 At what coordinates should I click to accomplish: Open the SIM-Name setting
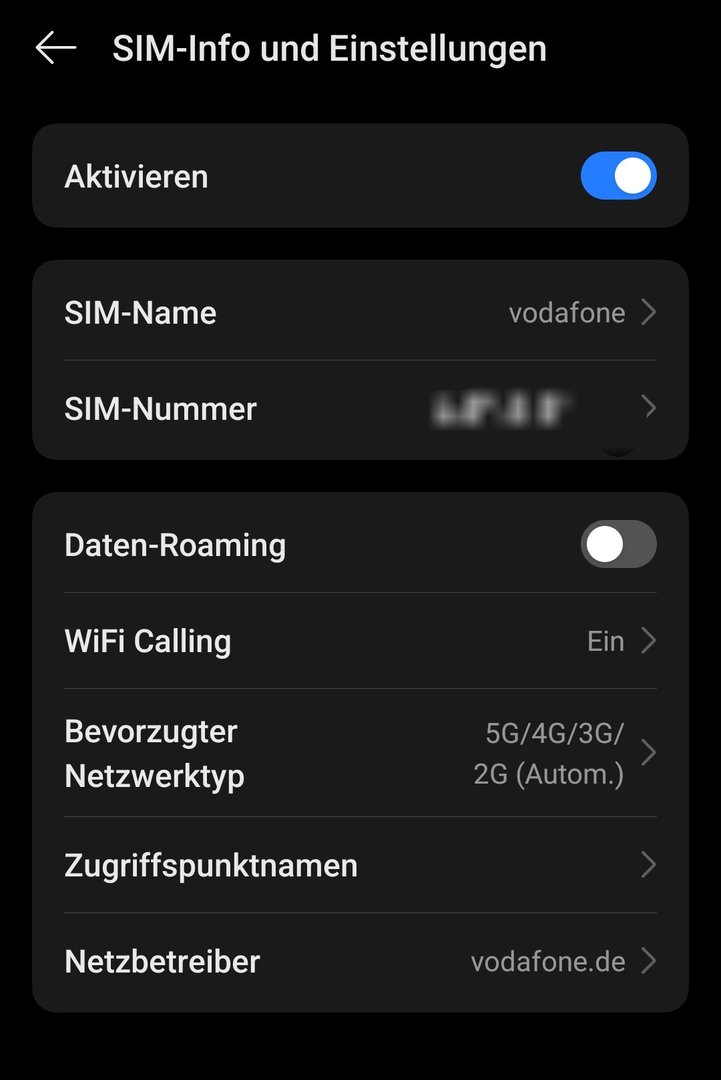click(360, 313)
